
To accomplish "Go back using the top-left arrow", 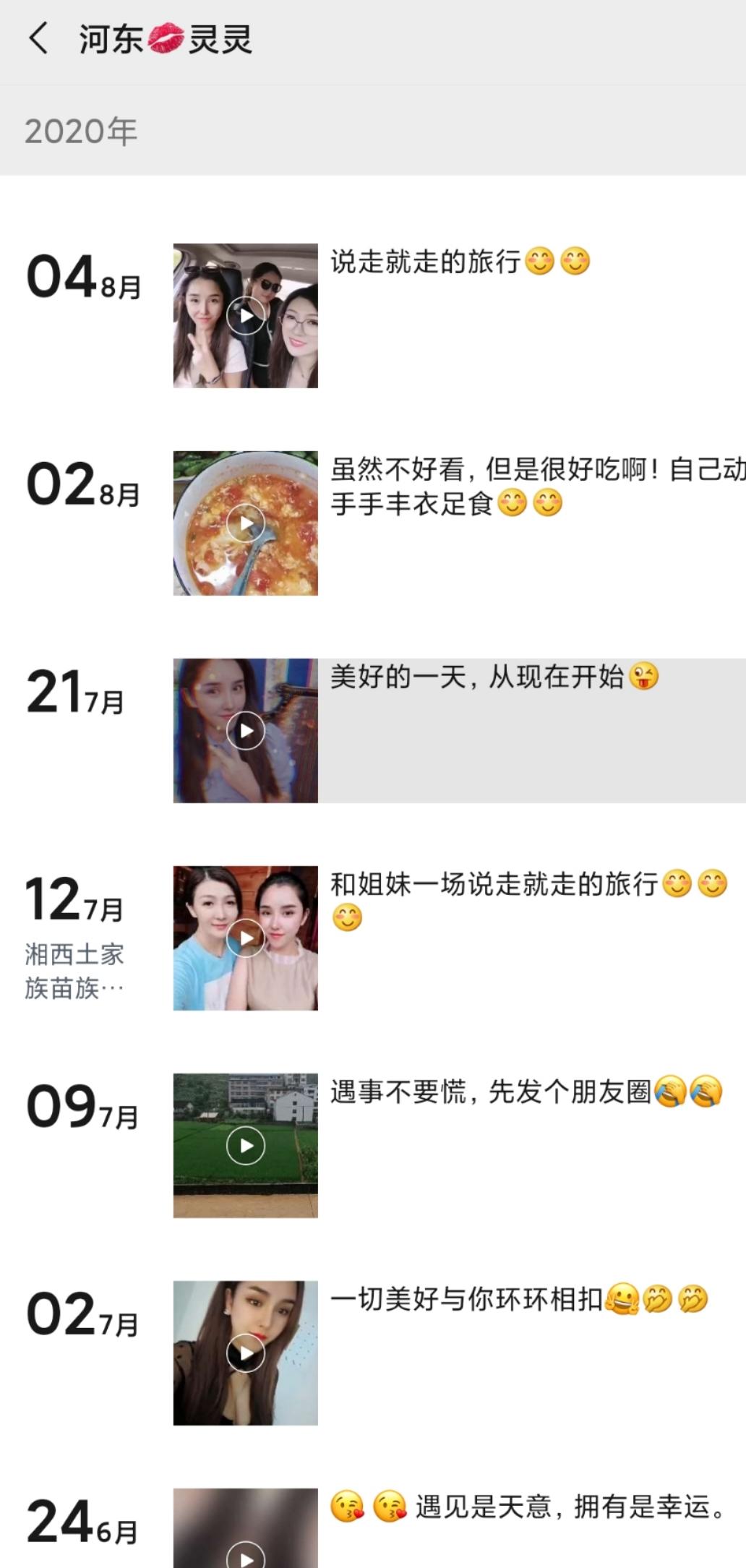I will (x=39, y=38).
